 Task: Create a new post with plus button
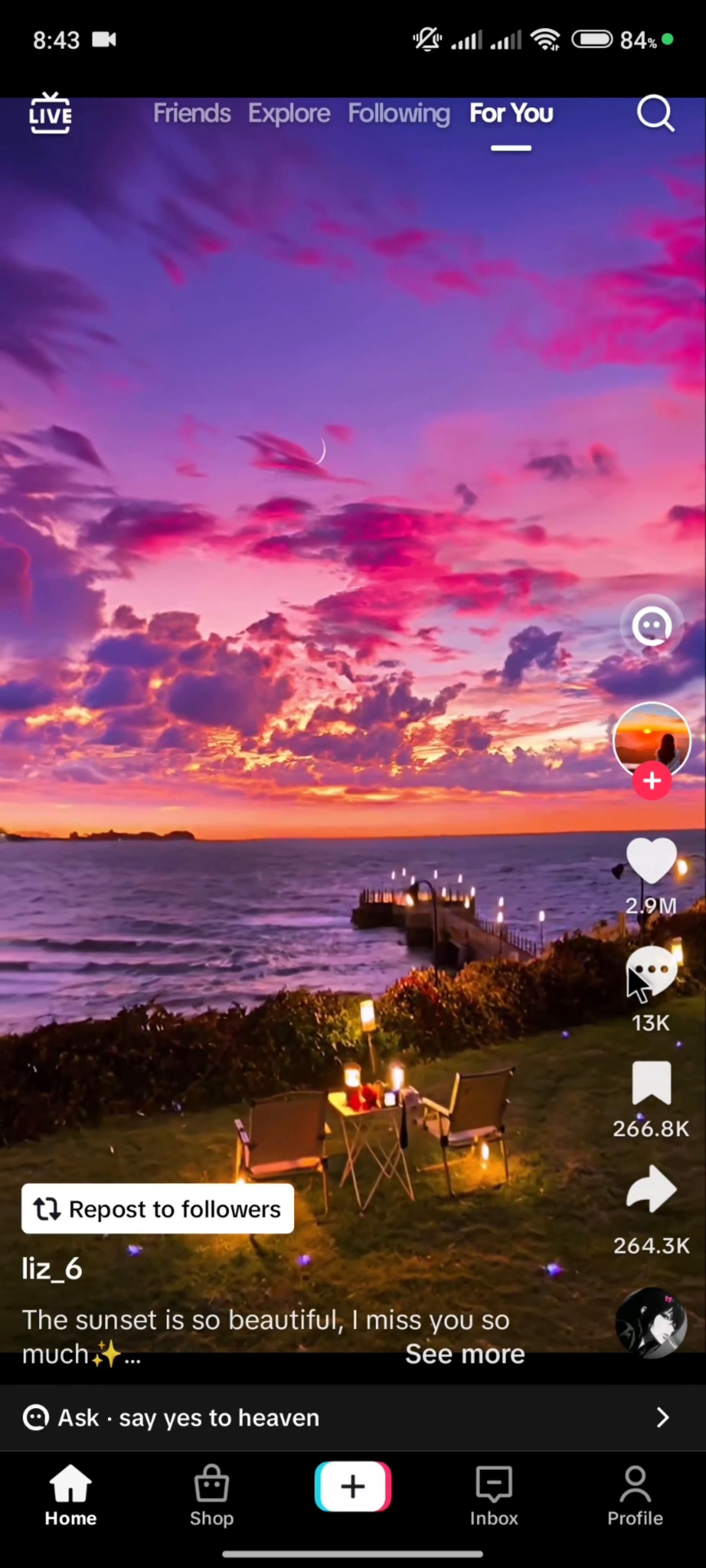pos(353,1486)
